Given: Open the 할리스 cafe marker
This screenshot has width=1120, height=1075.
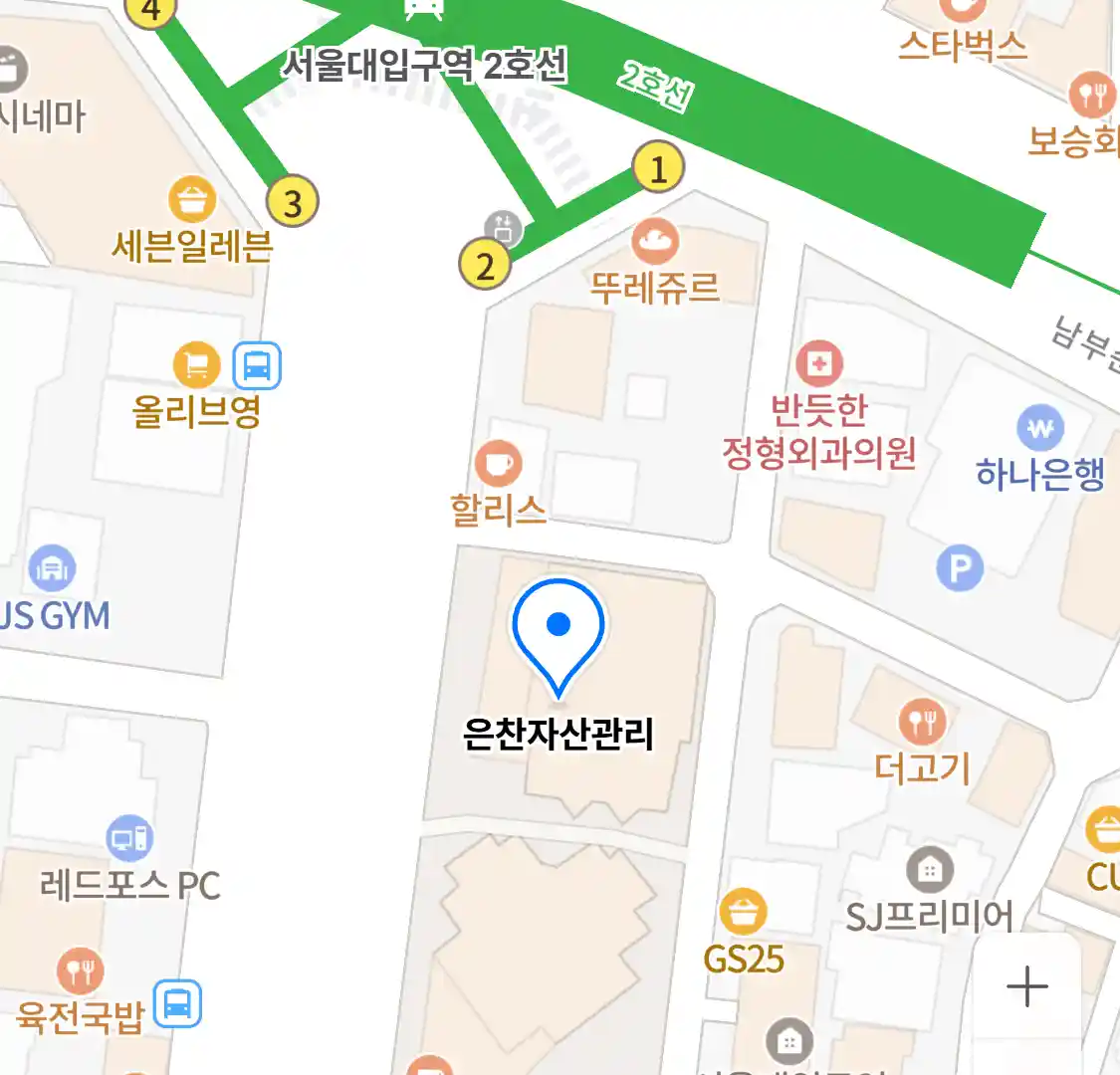Looking at the screenshot, I should [498, 464].
